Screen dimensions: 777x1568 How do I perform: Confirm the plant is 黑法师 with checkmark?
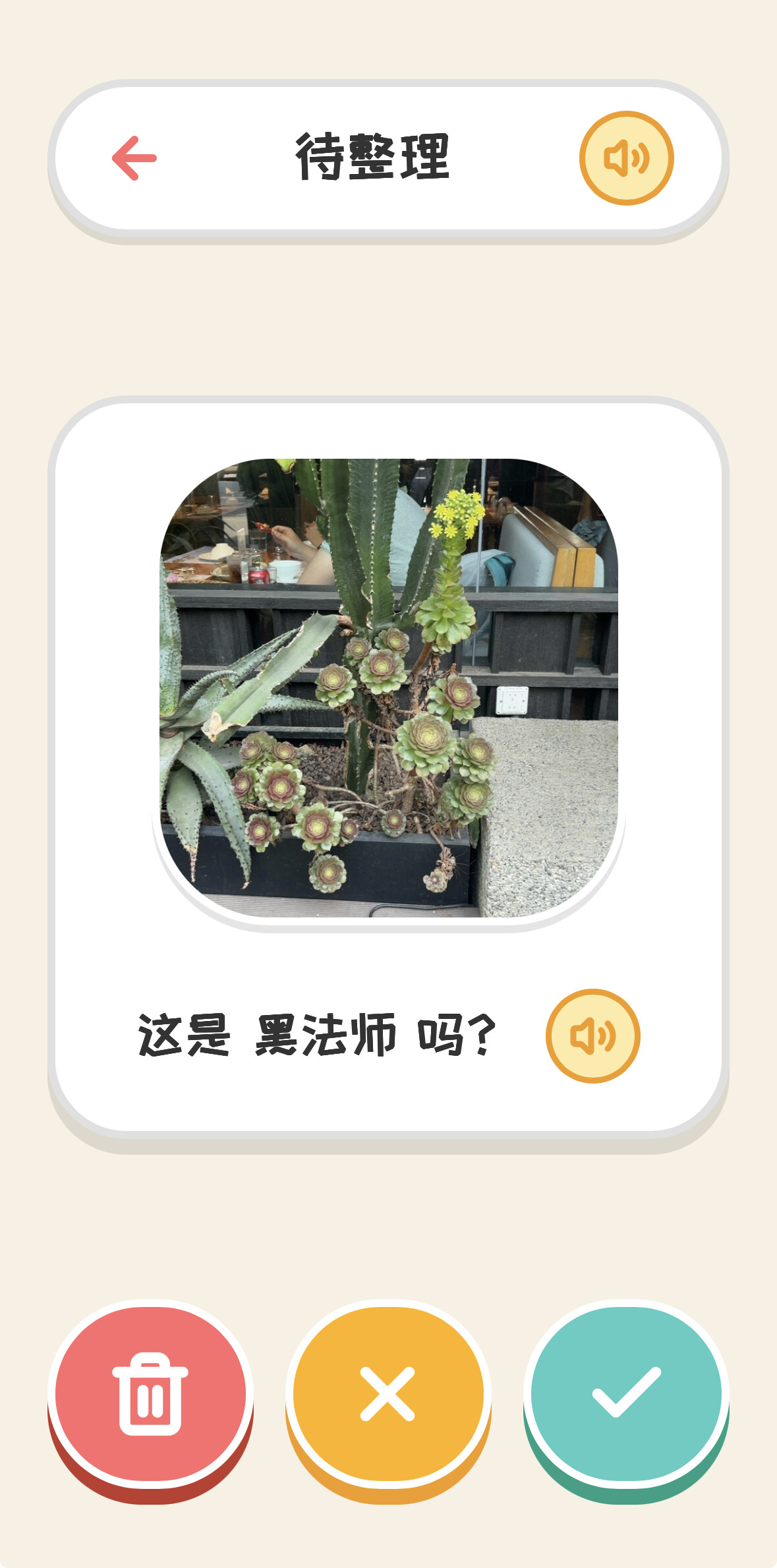click(626, 1393)
